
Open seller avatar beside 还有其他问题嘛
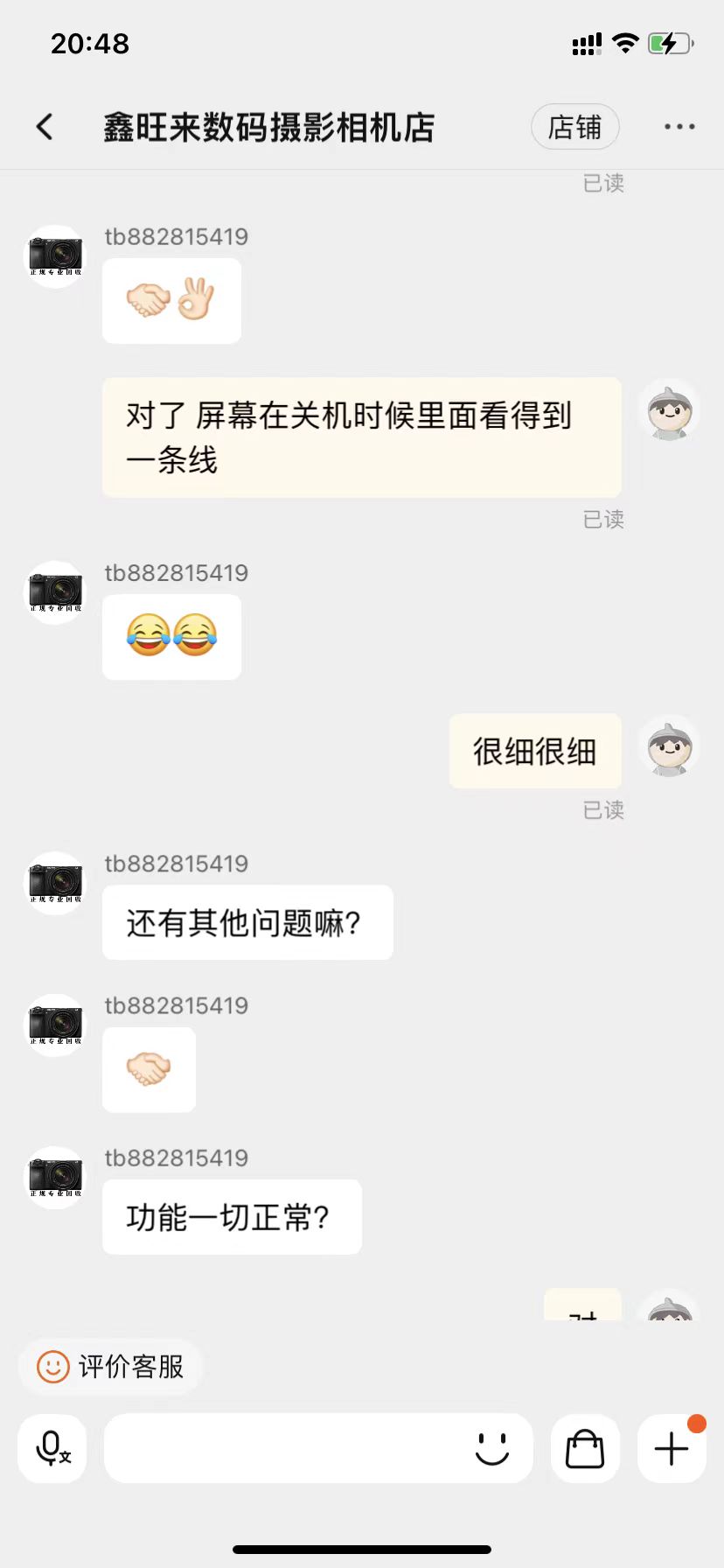pyautogui.click(x=55, y=883)
